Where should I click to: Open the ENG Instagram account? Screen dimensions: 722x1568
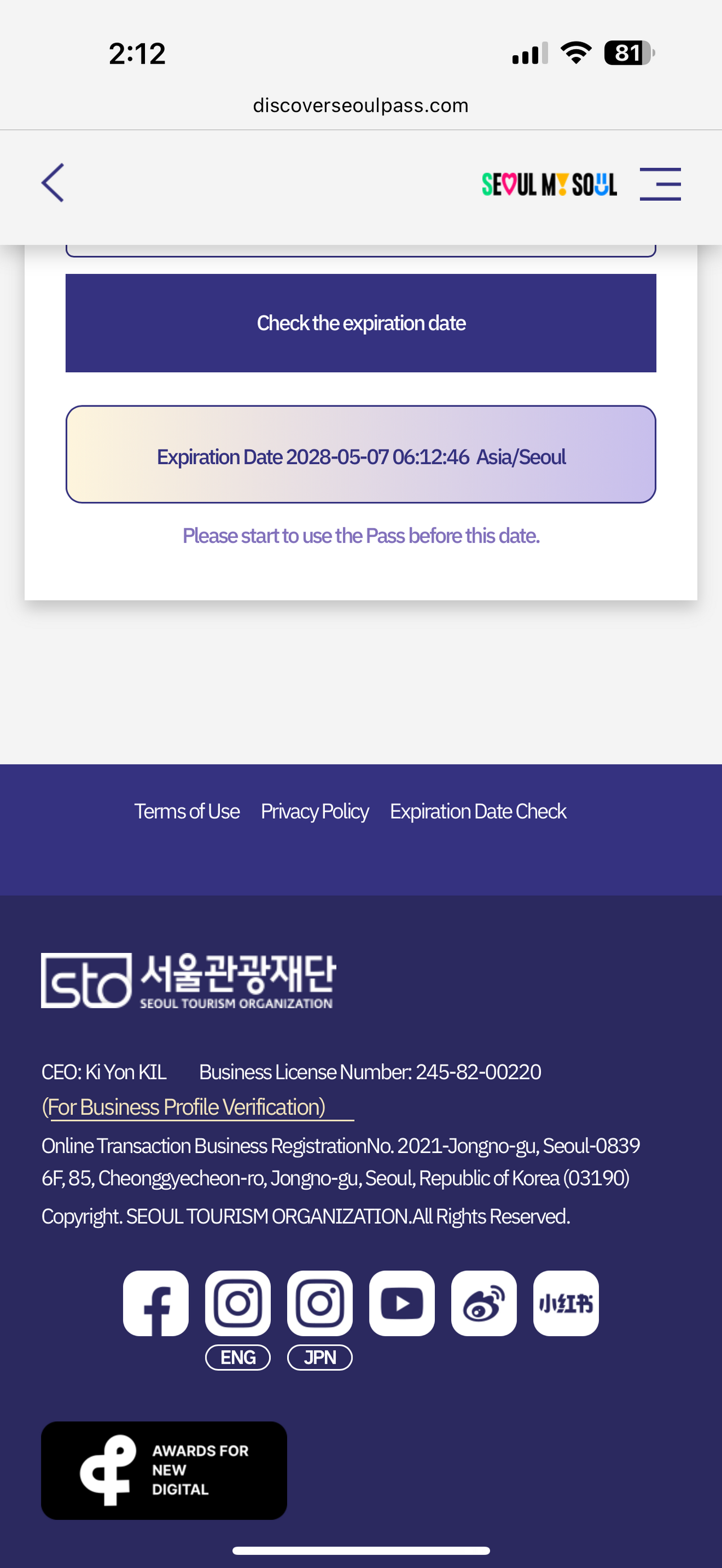[x=238, y=1303]
